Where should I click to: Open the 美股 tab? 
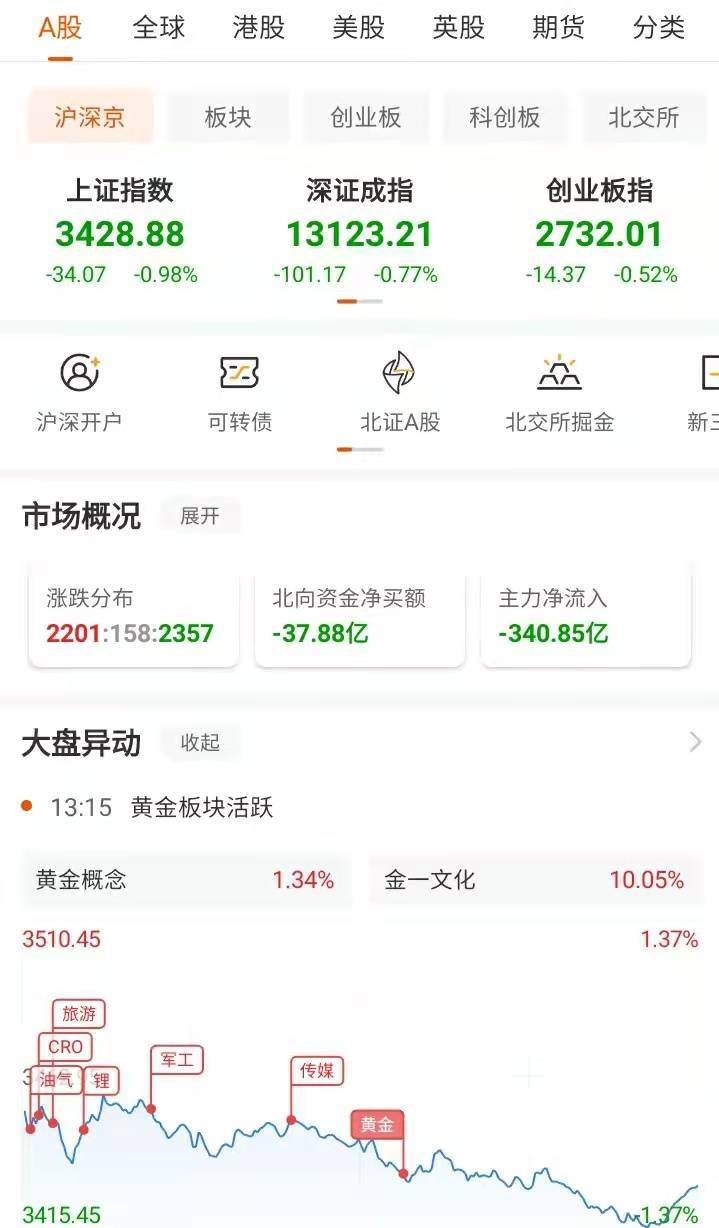pos(359,28)
